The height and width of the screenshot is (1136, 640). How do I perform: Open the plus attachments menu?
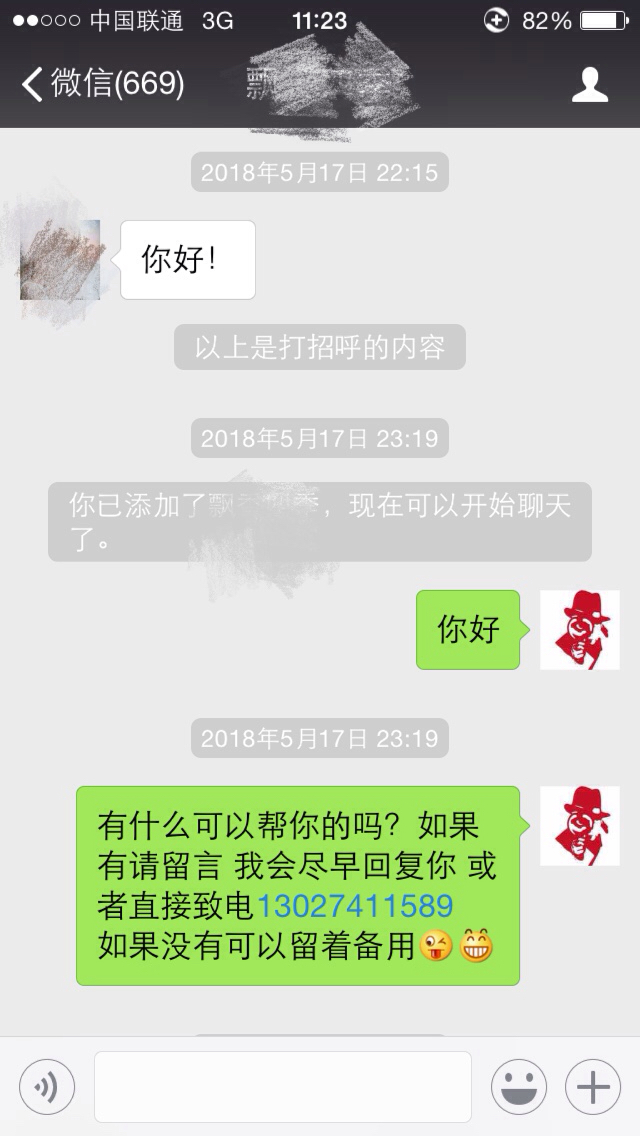pyautogui.click(x=593, y=1086)
